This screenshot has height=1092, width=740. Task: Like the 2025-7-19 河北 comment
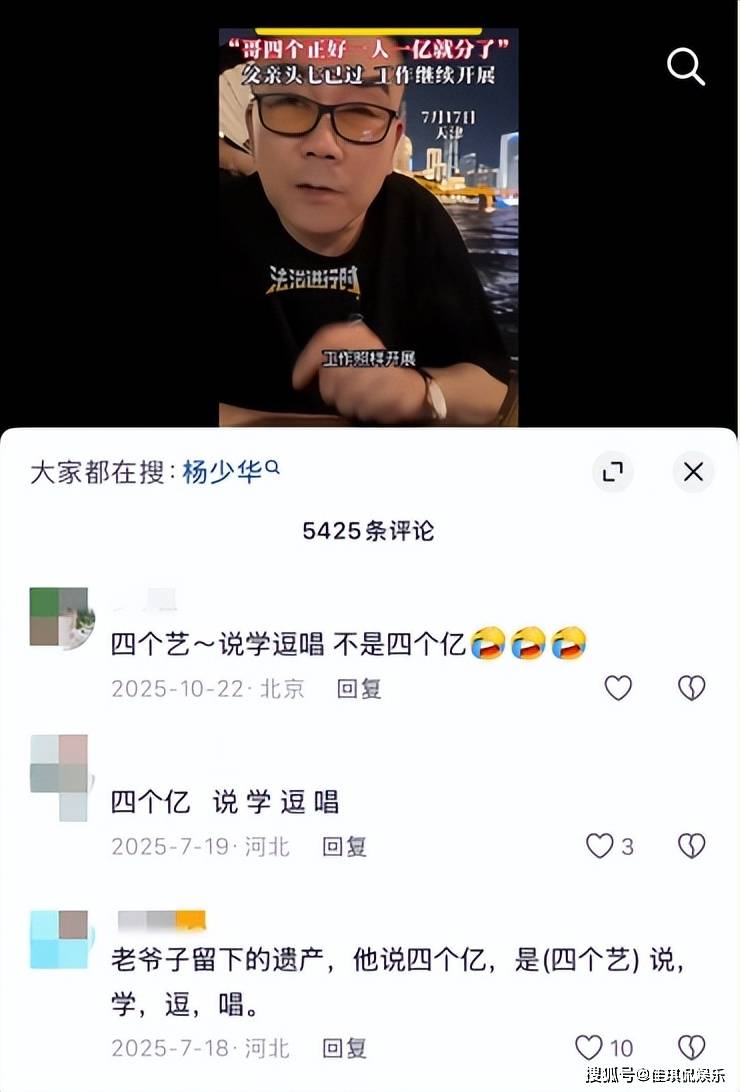click(600, 847)
